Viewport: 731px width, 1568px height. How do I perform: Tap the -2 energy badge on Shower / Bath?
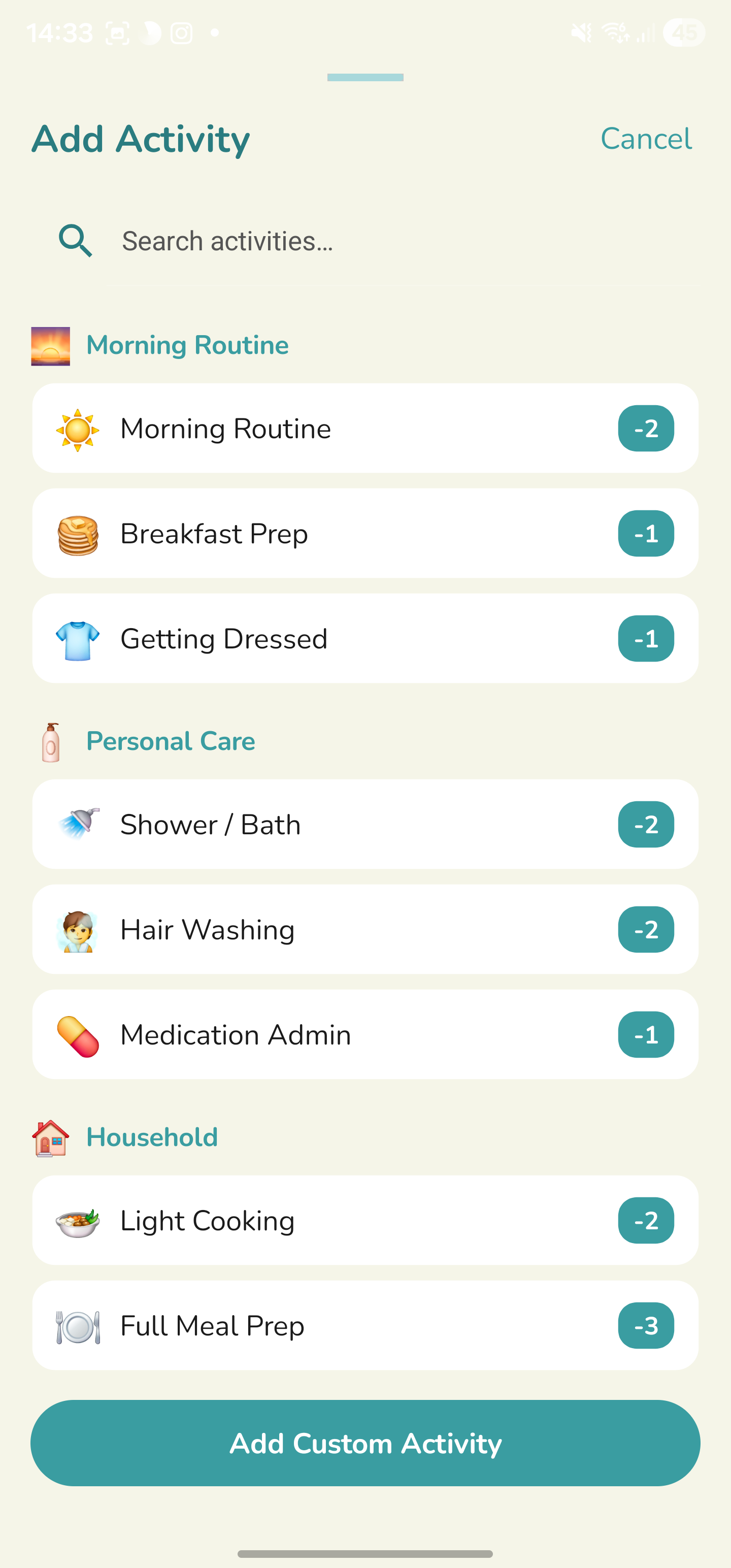click(646, 824)
